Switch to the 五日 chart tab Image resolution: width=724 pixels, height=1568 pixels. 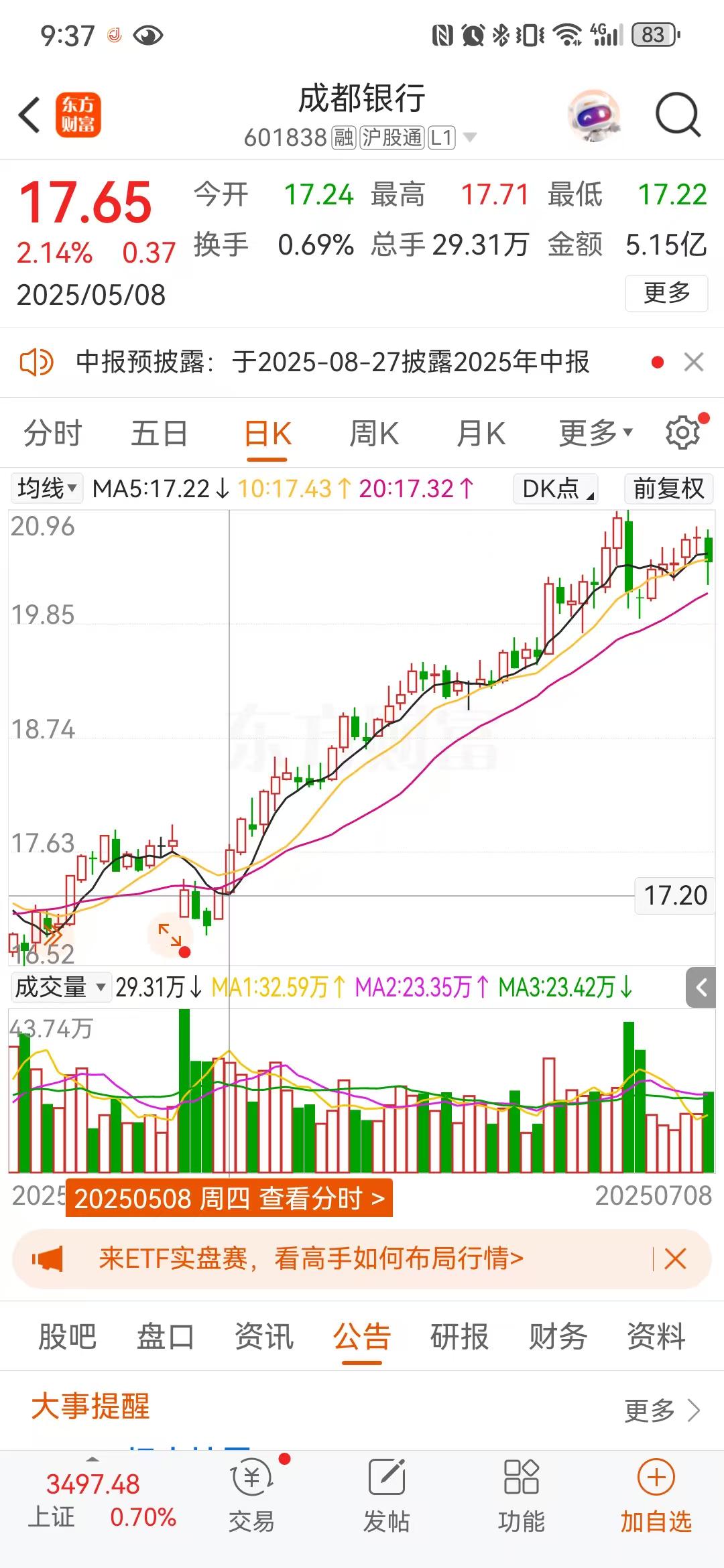click(159, 434)
